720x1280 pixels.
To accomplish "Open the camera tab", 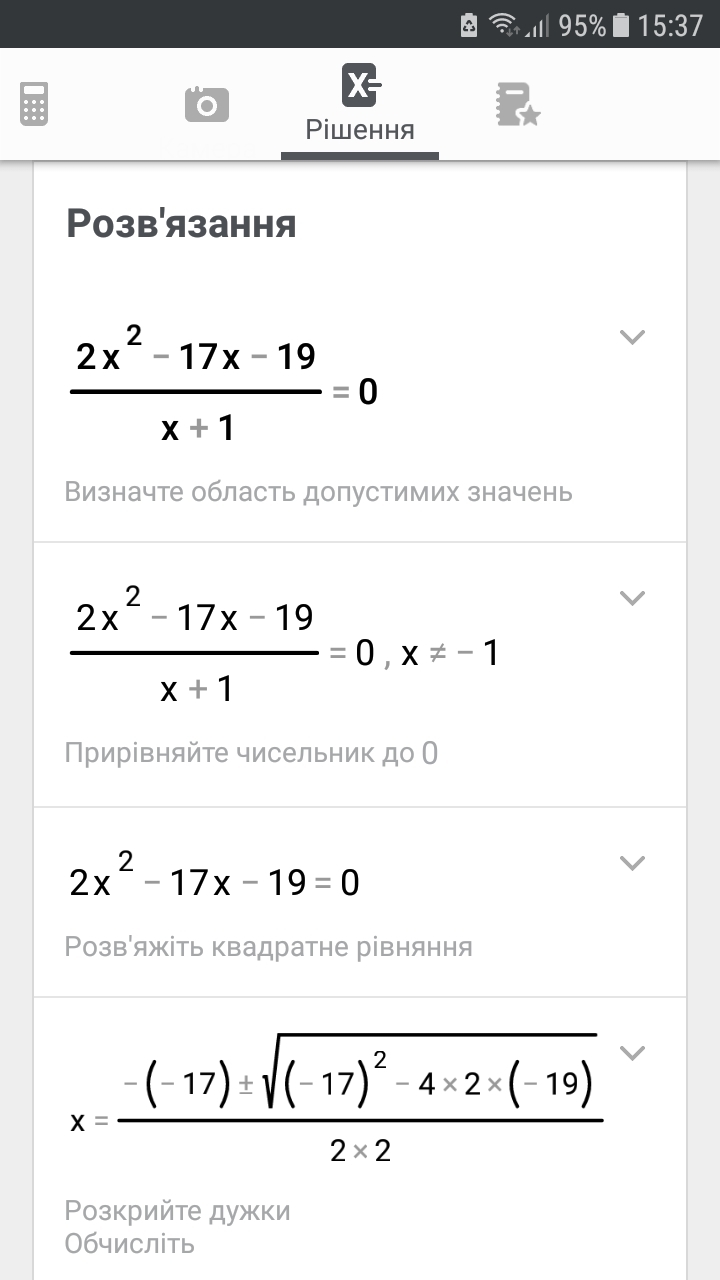I will pyautogui.click(x=207, y=104).
